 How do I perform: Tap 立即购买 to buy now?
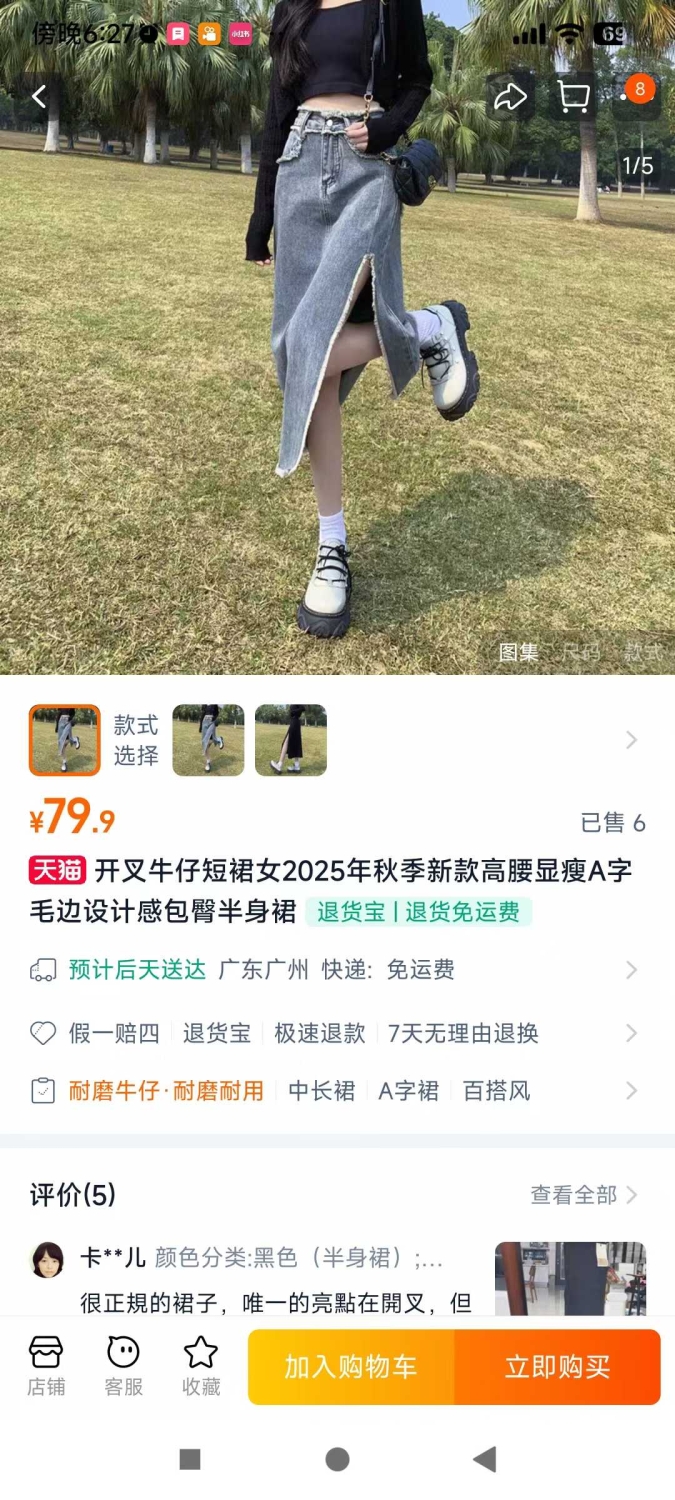tap(558, 1367)
